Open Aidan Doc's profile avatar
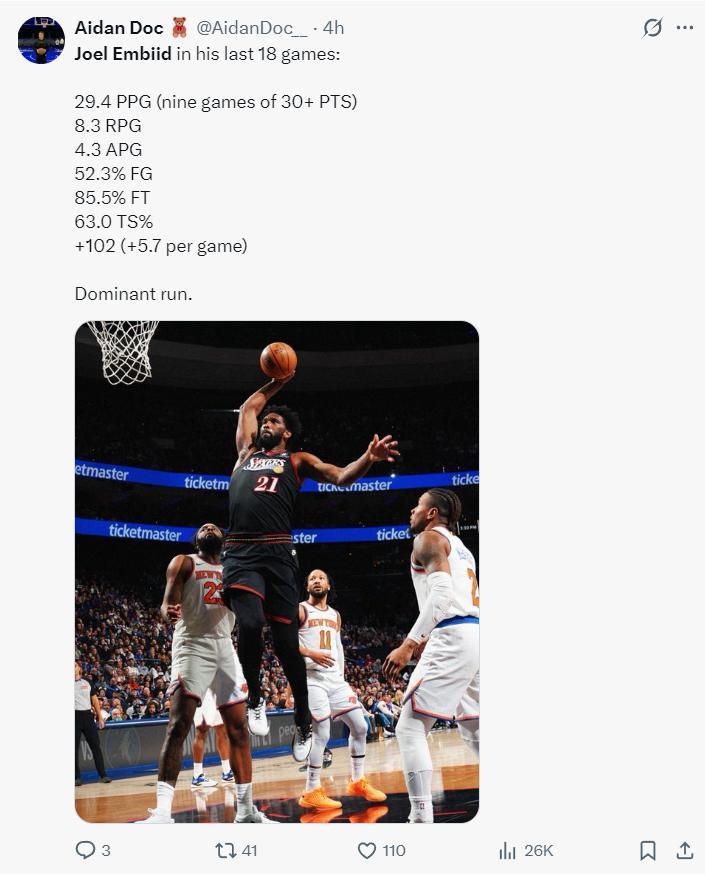Image resolution: width=705 pixels, height=874 pixels. coord(41,40)
